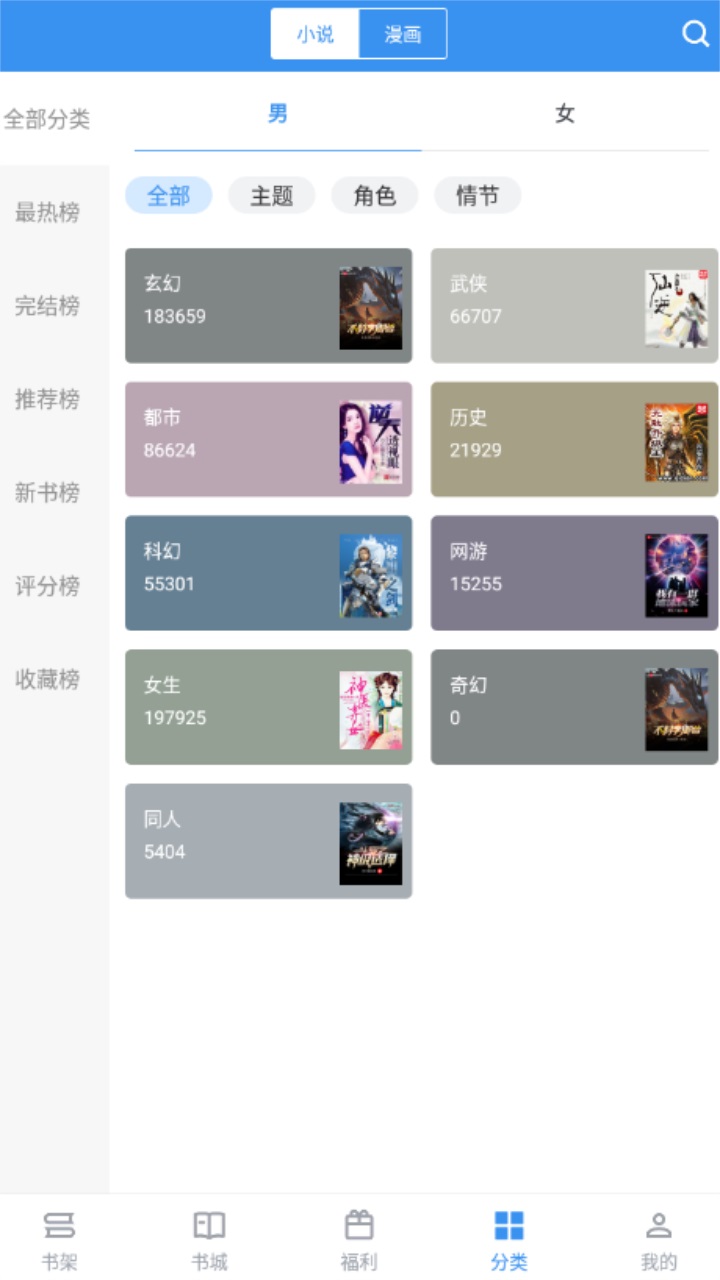Open the search function
The image size is (720, 1280).
[x=695, y=33]
